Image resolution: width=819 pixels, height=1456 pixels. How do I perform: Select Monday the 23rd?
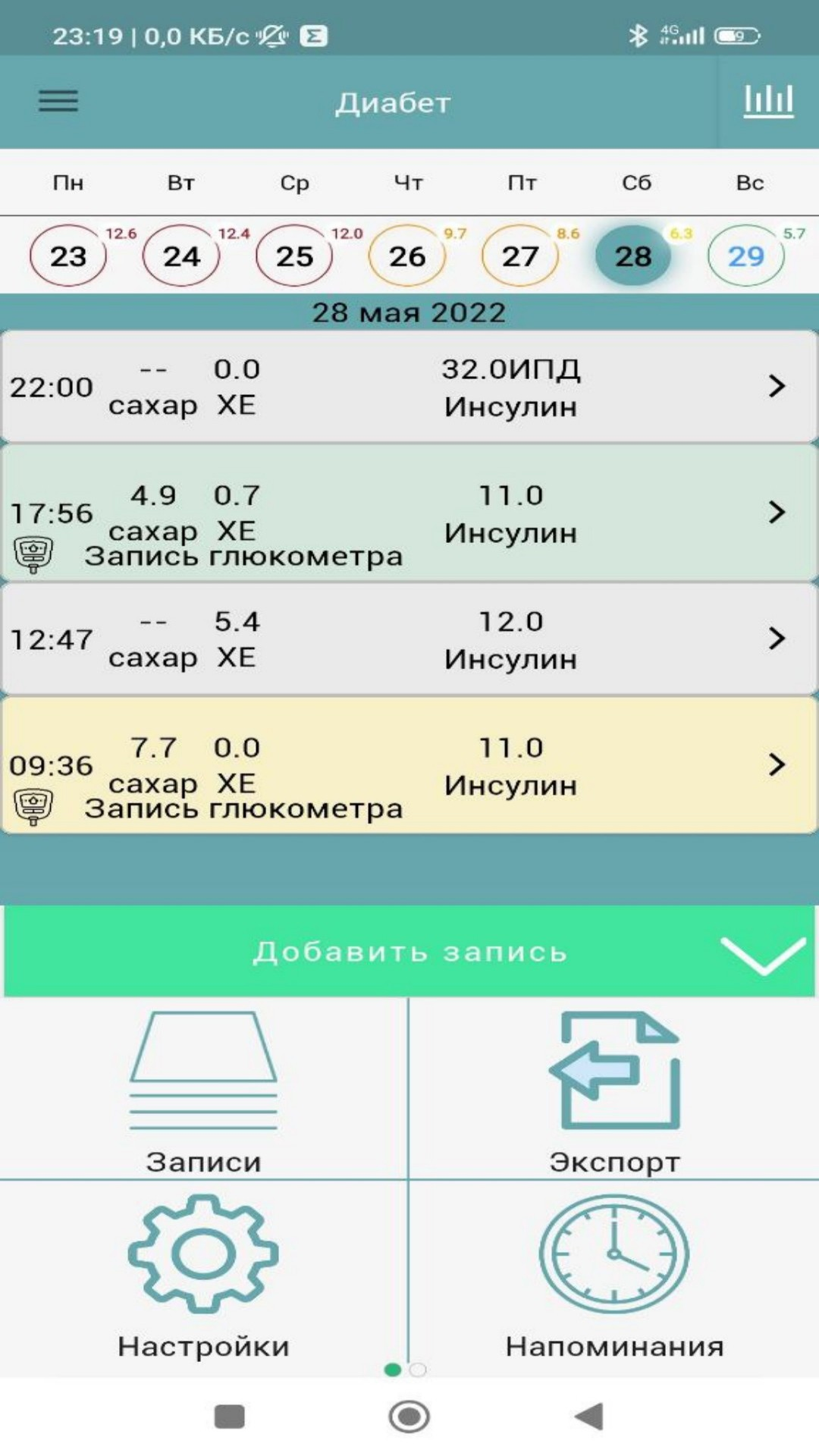click(x=68, y=256)
